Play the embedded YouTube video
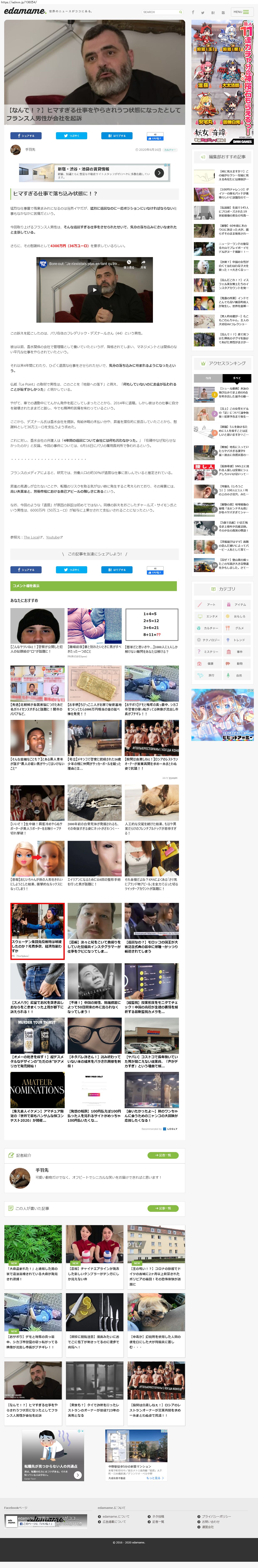Image resolution: width=258 pixels, height=1568 pixels. coord(94,290)
